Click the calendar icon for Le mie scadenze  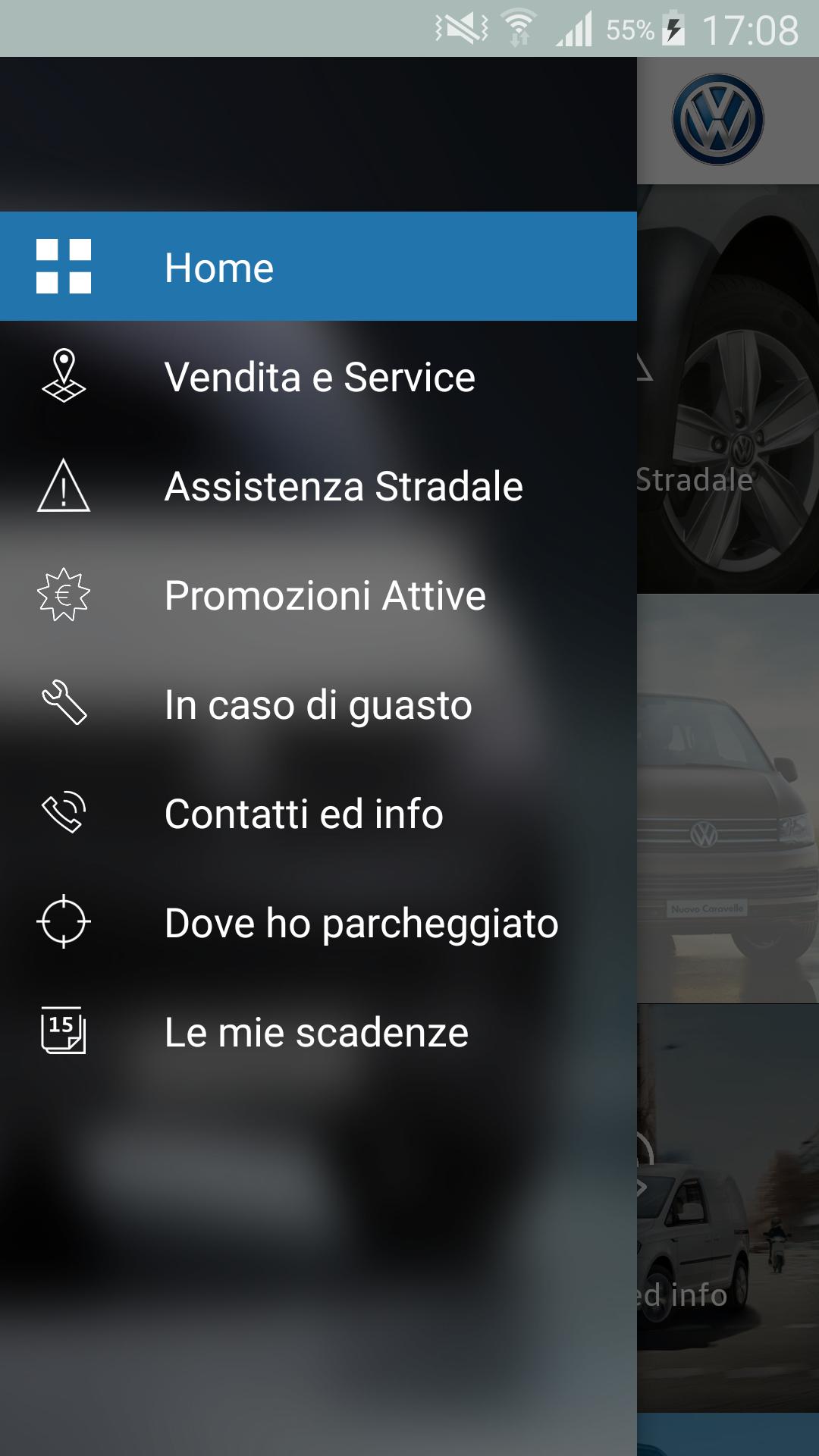point(62,1031)
